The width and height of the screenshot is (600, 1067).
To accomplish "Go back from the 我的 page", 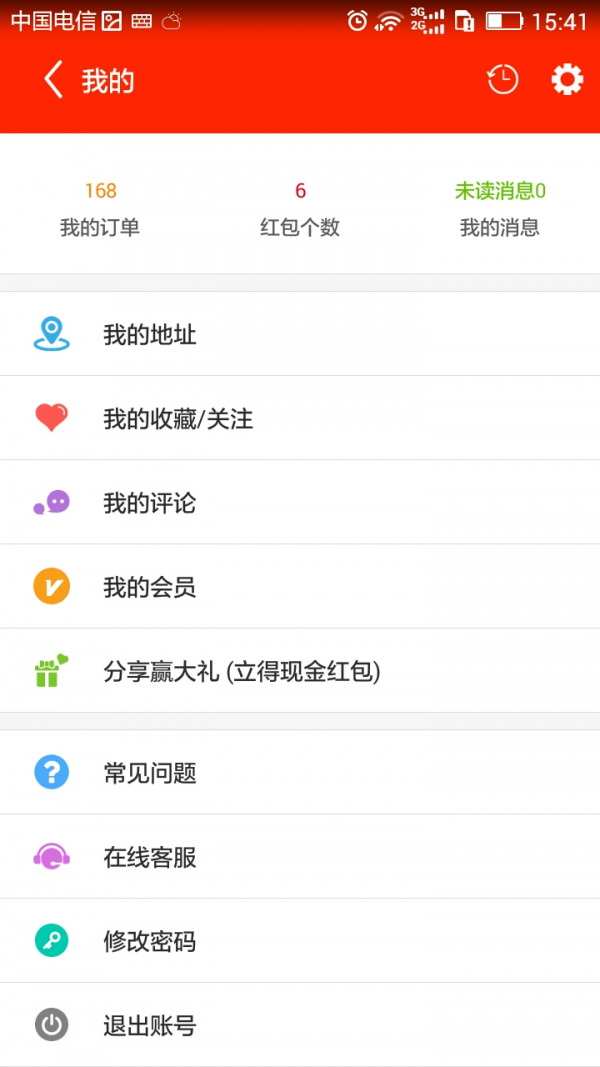I will click(53, 80).
